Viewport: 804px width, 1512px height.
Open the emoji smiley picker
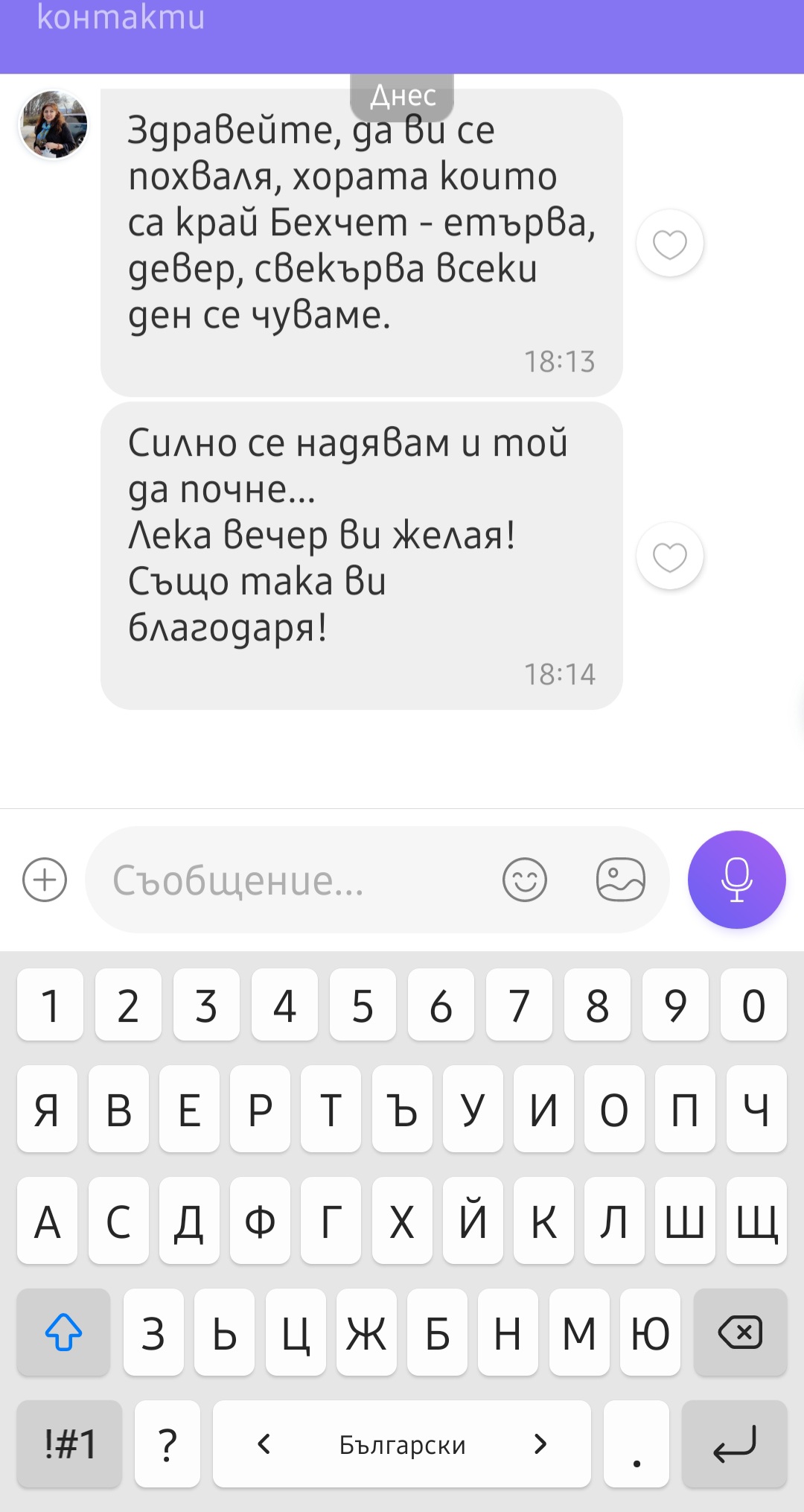click(525, 880)
